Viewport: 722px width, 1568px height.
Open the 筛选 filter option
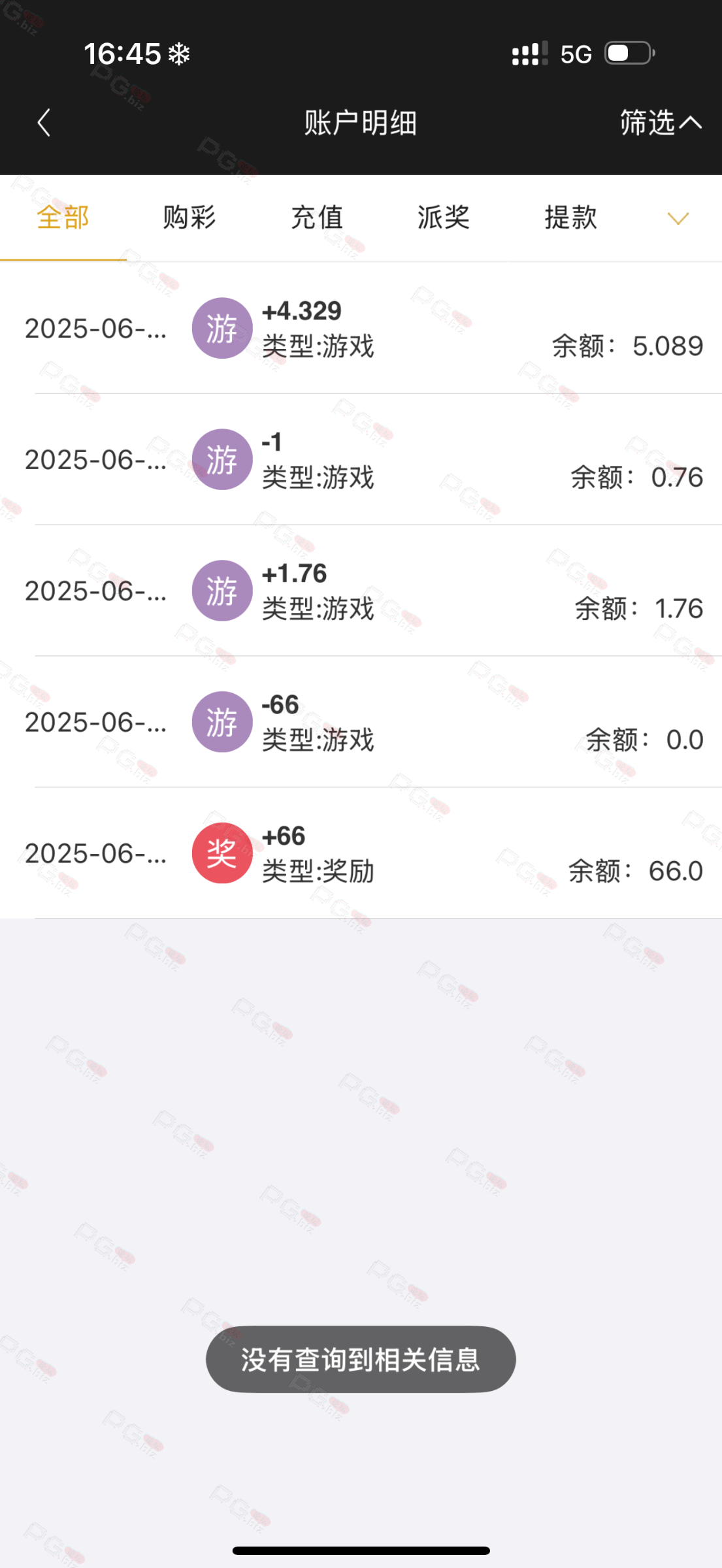coord(661,122)
